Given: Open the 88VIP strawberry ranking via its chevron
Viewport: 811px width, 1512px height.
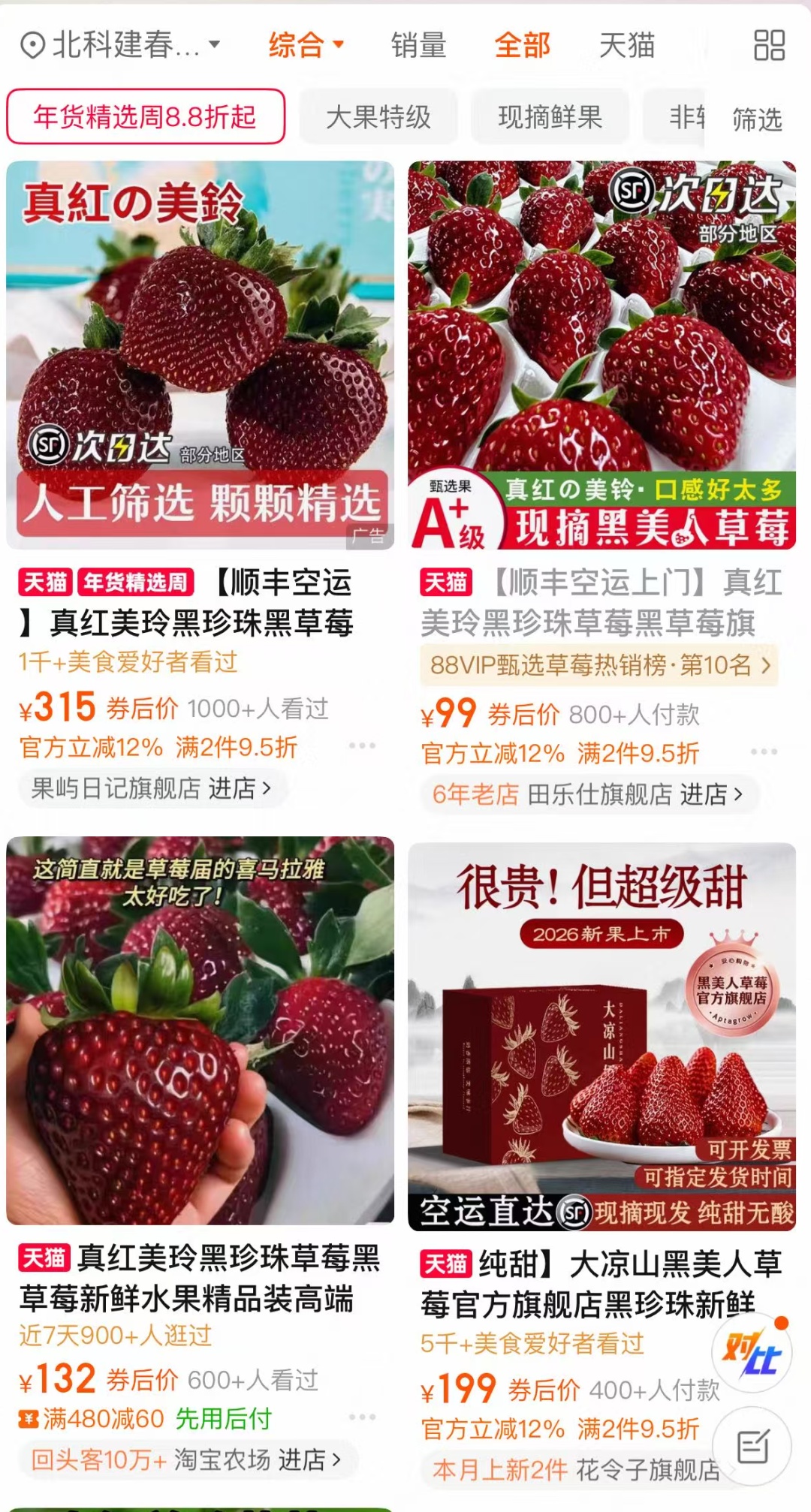Looking at the screenshot, I should [x=764, y=667].
